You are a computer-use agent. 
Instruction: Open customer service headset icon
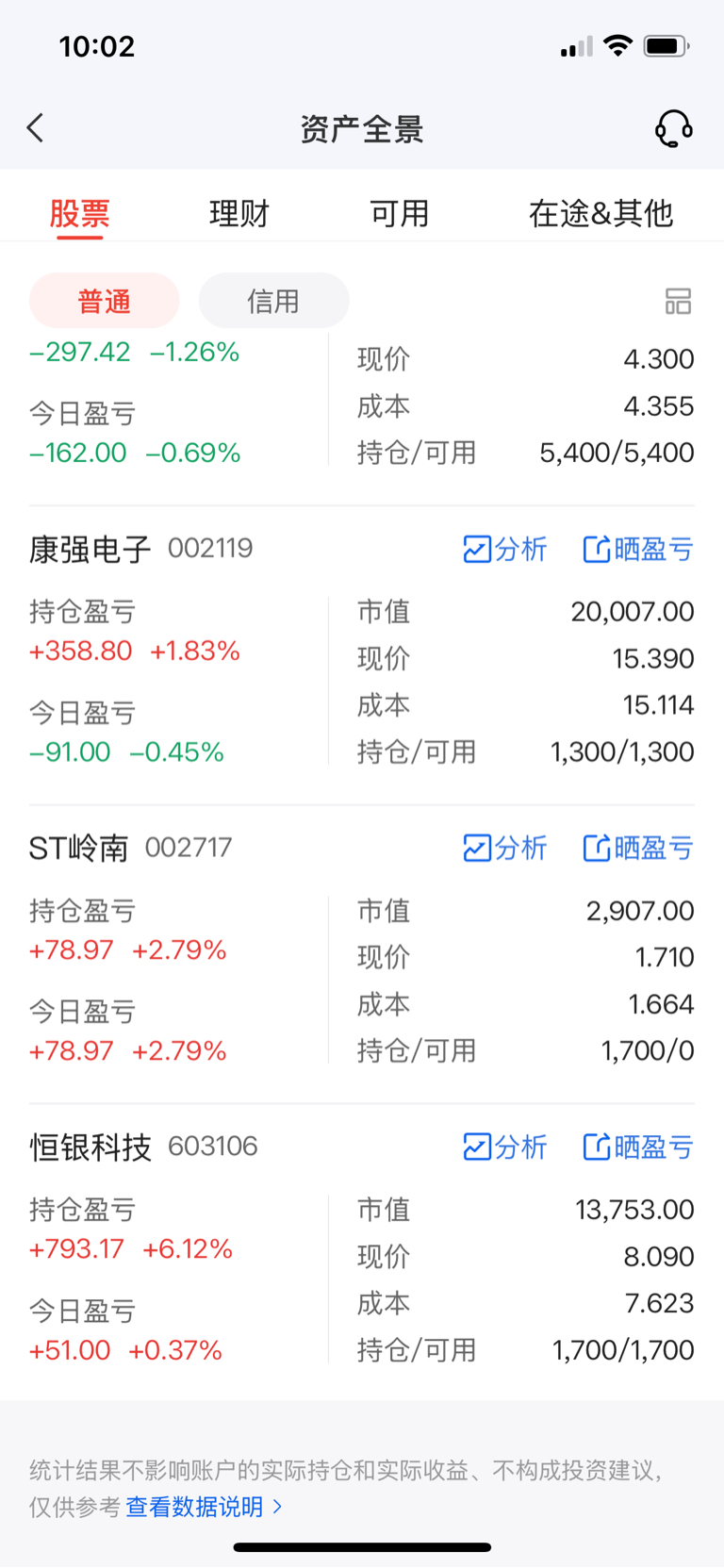674,128
